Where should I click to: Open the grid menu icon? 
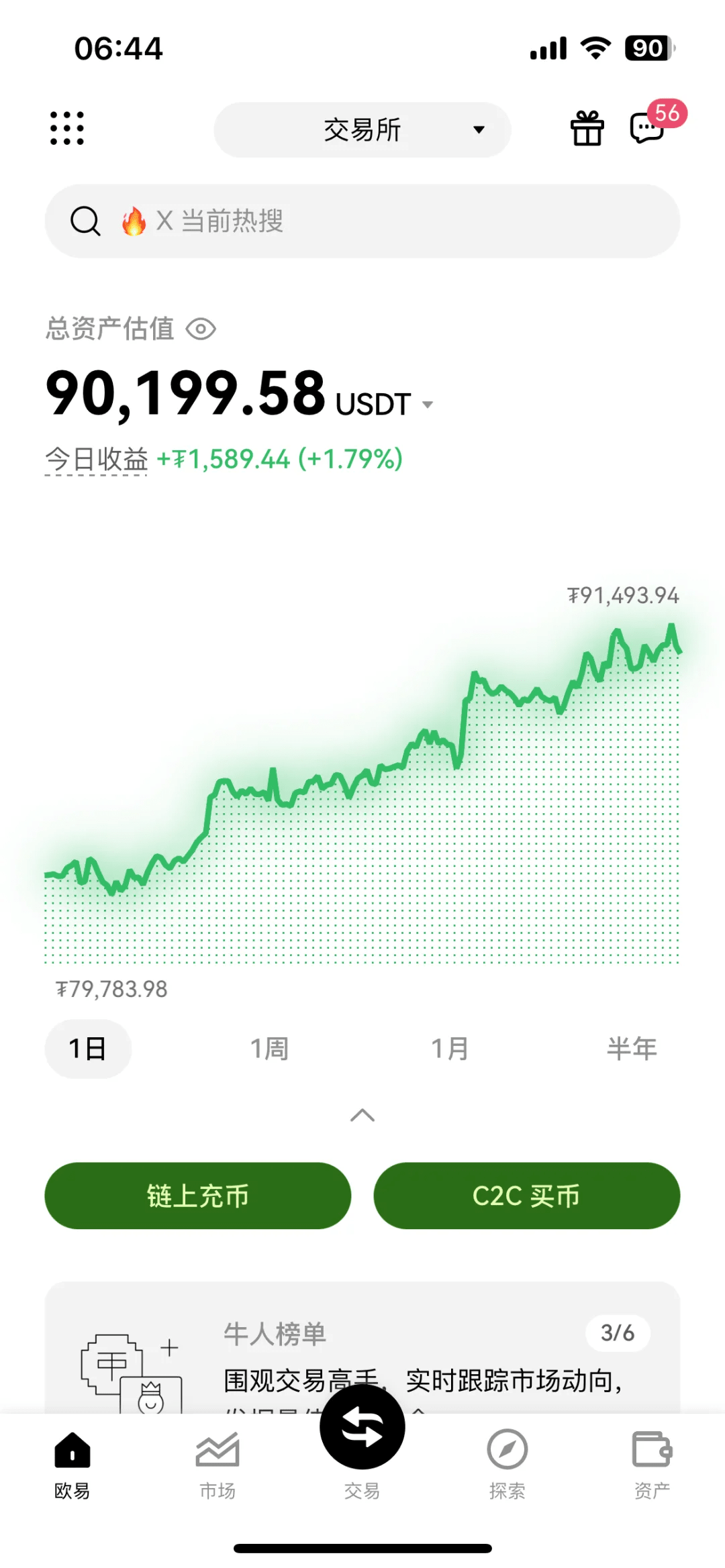[x=67, y=128]
